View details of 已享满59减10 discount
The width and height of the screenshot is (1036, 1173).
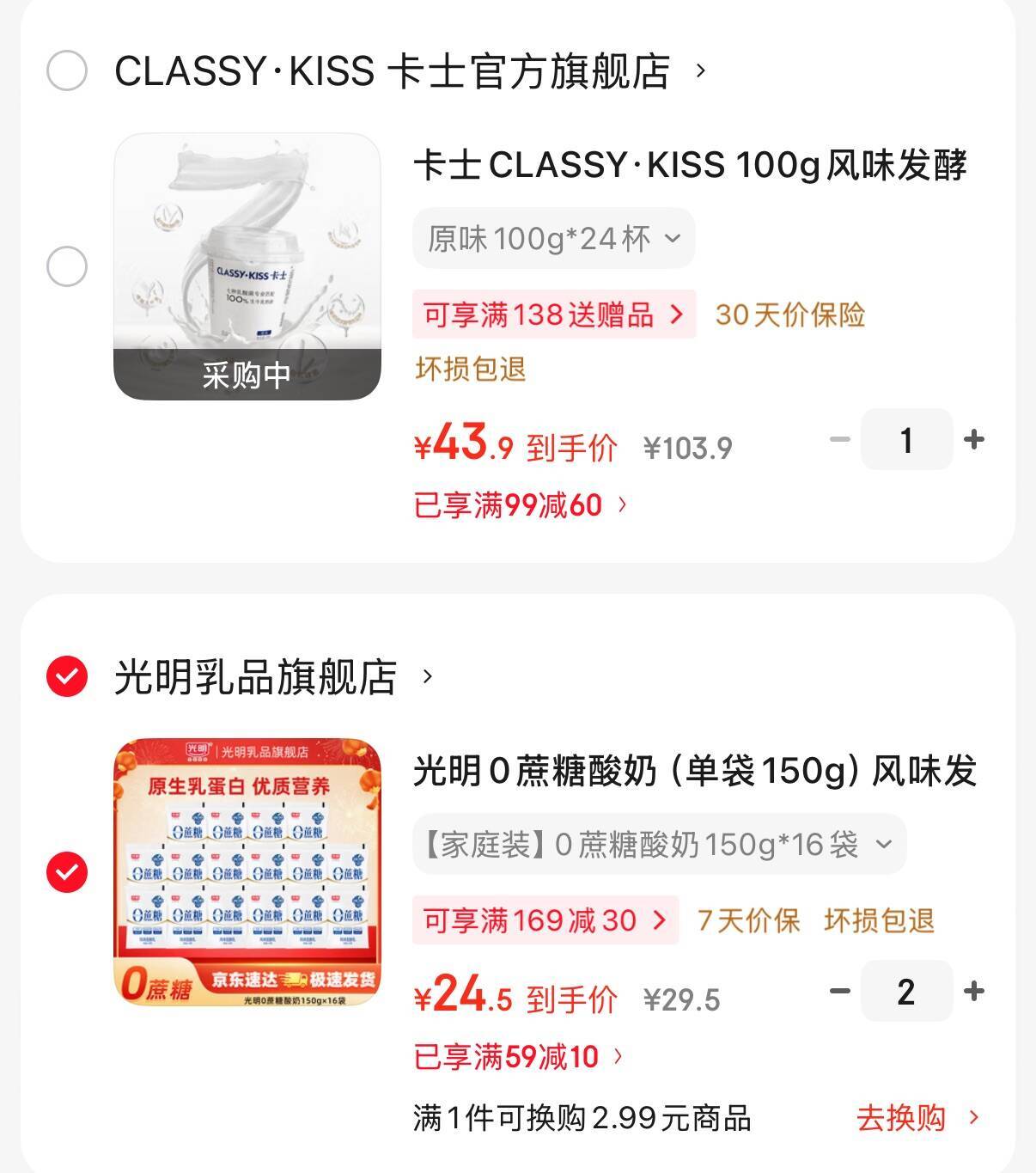coord(518,1057)
